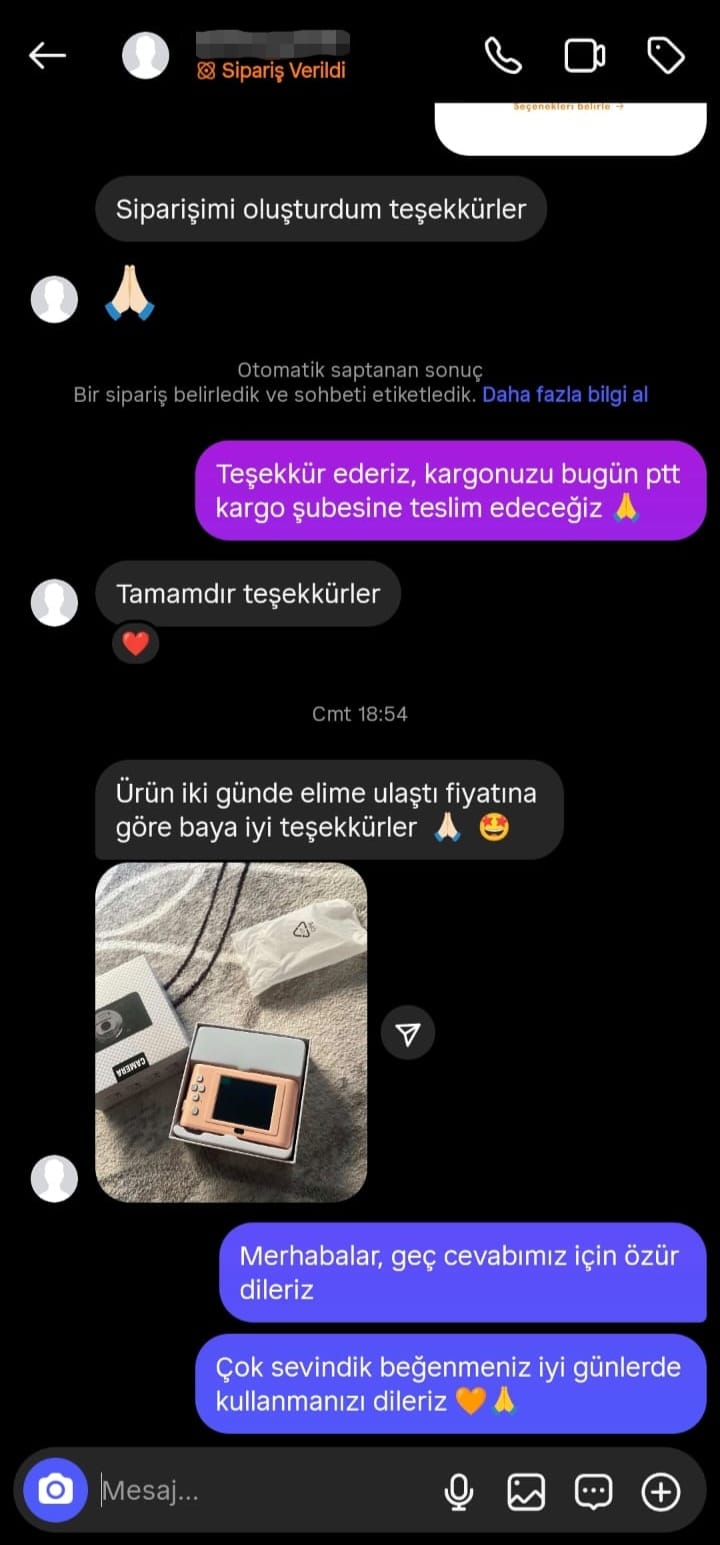Open saved quick replies bubble icon
The height and width of the screenshot is (1545, 720).
pos(593,1492)
